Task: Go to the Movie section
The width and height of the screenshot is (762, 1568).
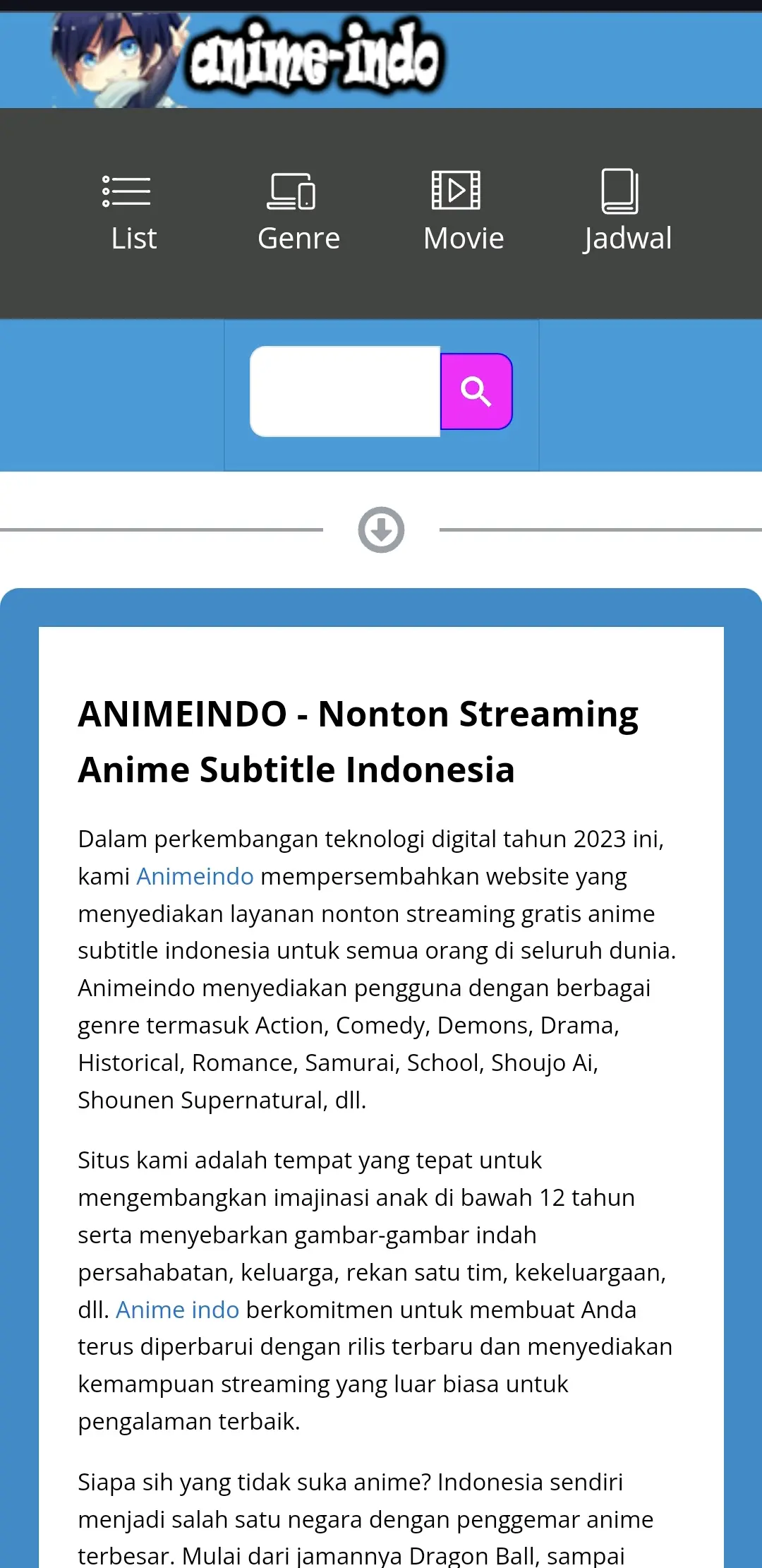Action: coord(463,212)
